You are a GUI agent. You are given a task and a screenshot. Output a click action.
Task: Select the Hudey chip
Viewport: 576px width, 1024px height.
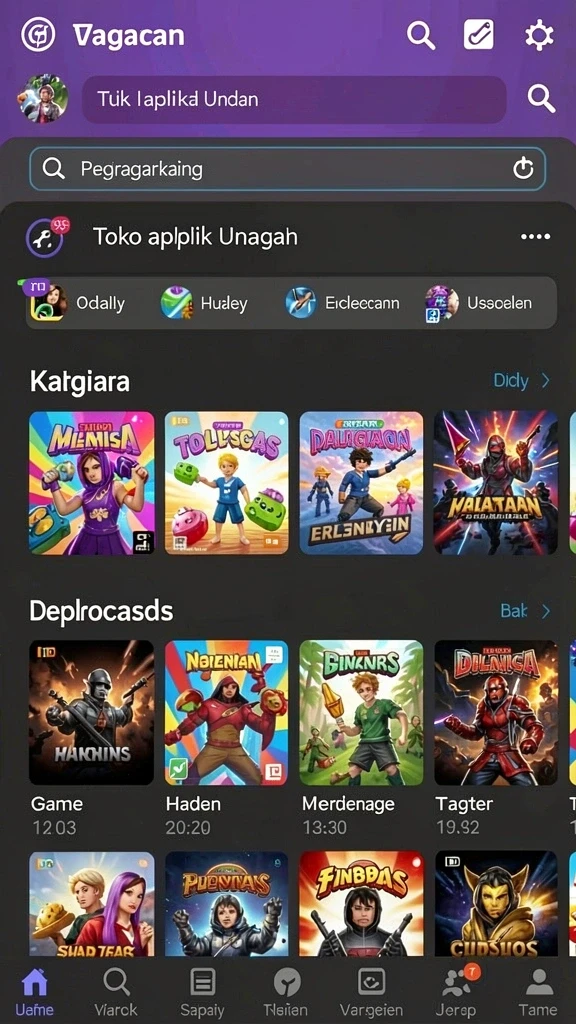[x=204, y=303]
